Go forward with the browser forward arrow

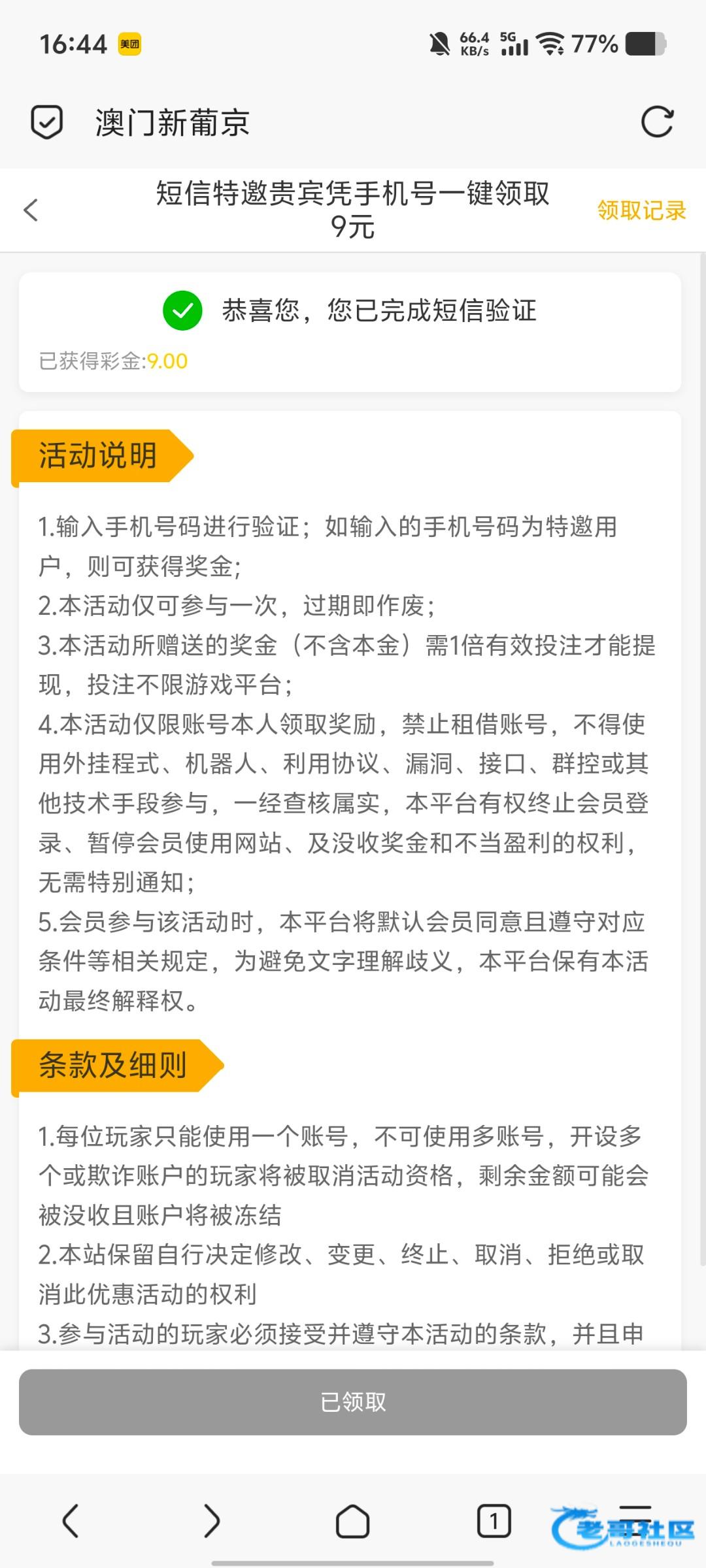(x=212, y=1521)
